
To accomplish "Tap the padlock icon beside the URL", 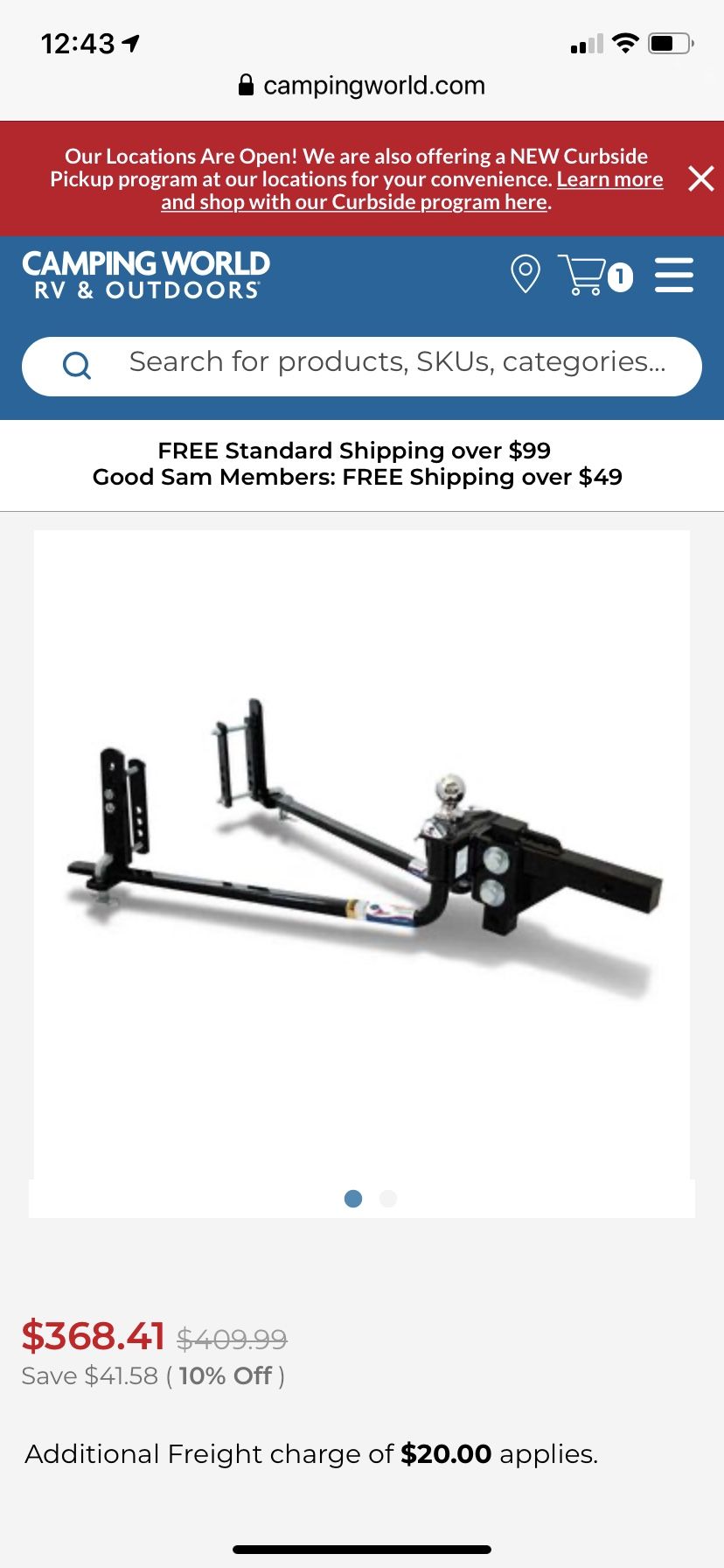I will pos(246,85).
